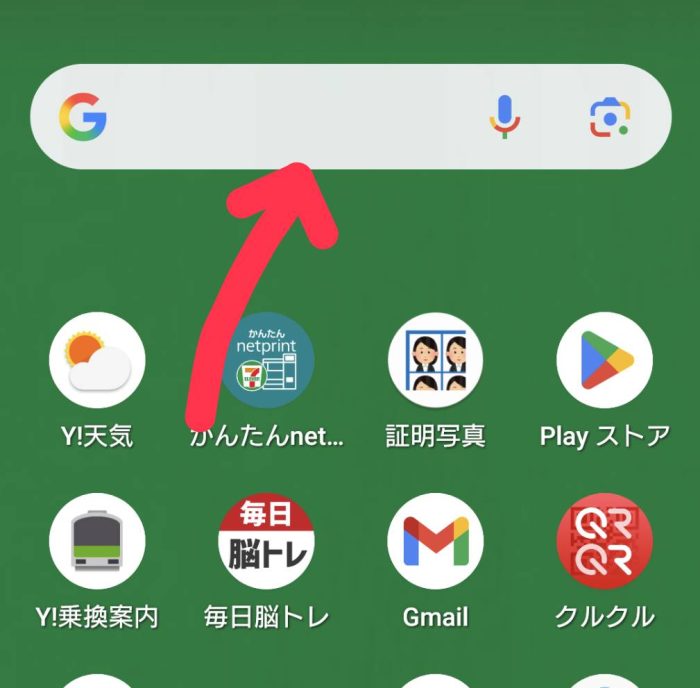Open the 証明写真 app

436,361
